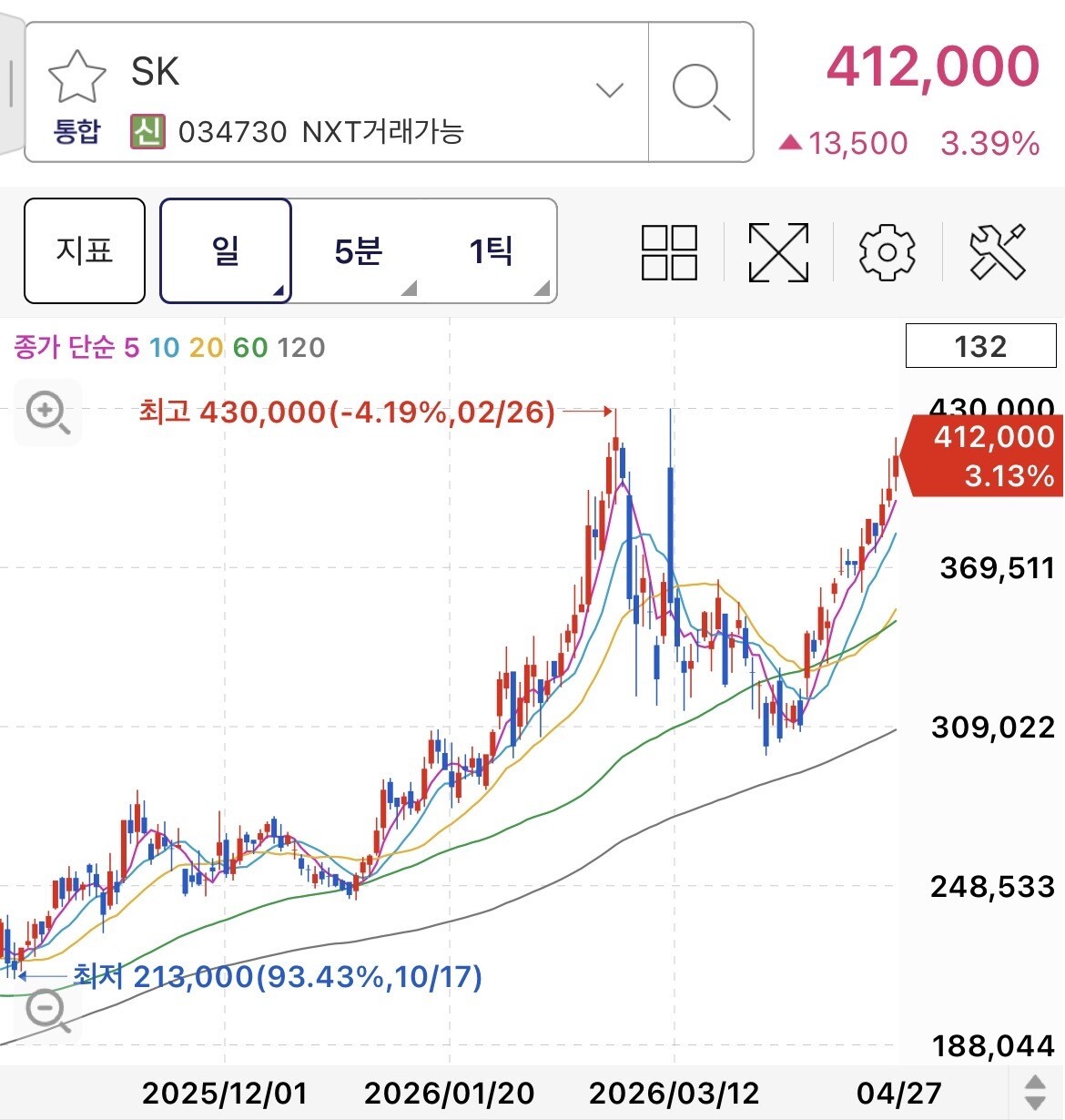The height and width of the screenshot is (1120, 1065).
Task: Add SK to favorites with the star
Action: (76, 77)
